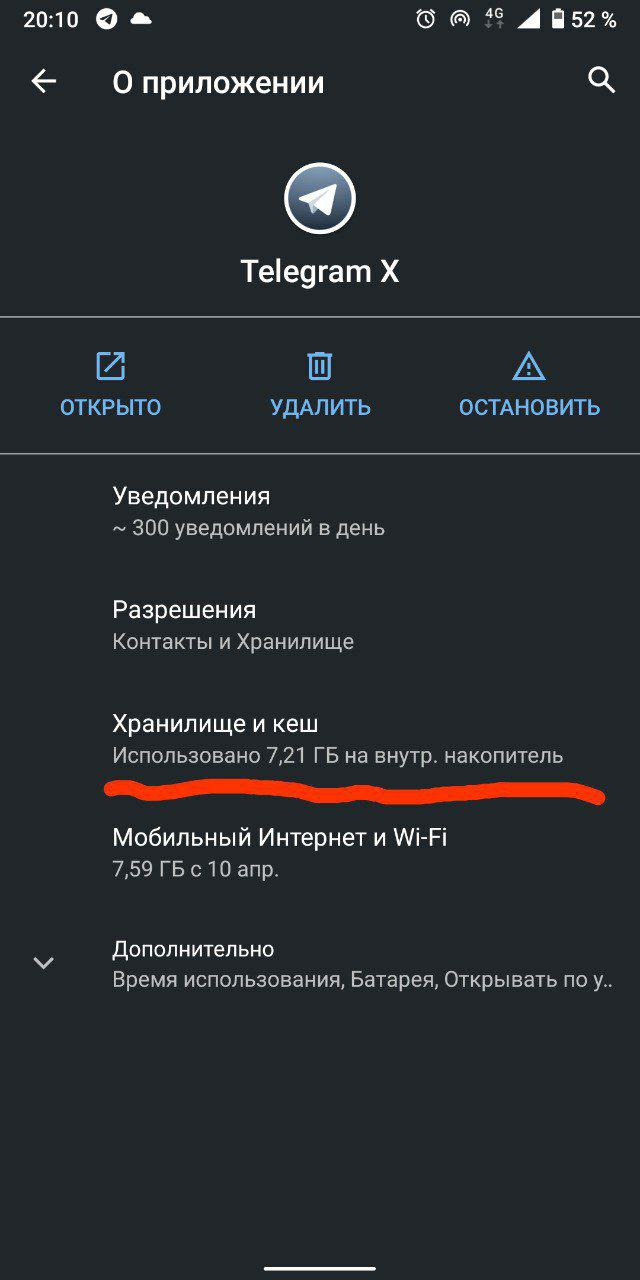
Task: Open the search magnifier icon
Action: pos(601,81)
